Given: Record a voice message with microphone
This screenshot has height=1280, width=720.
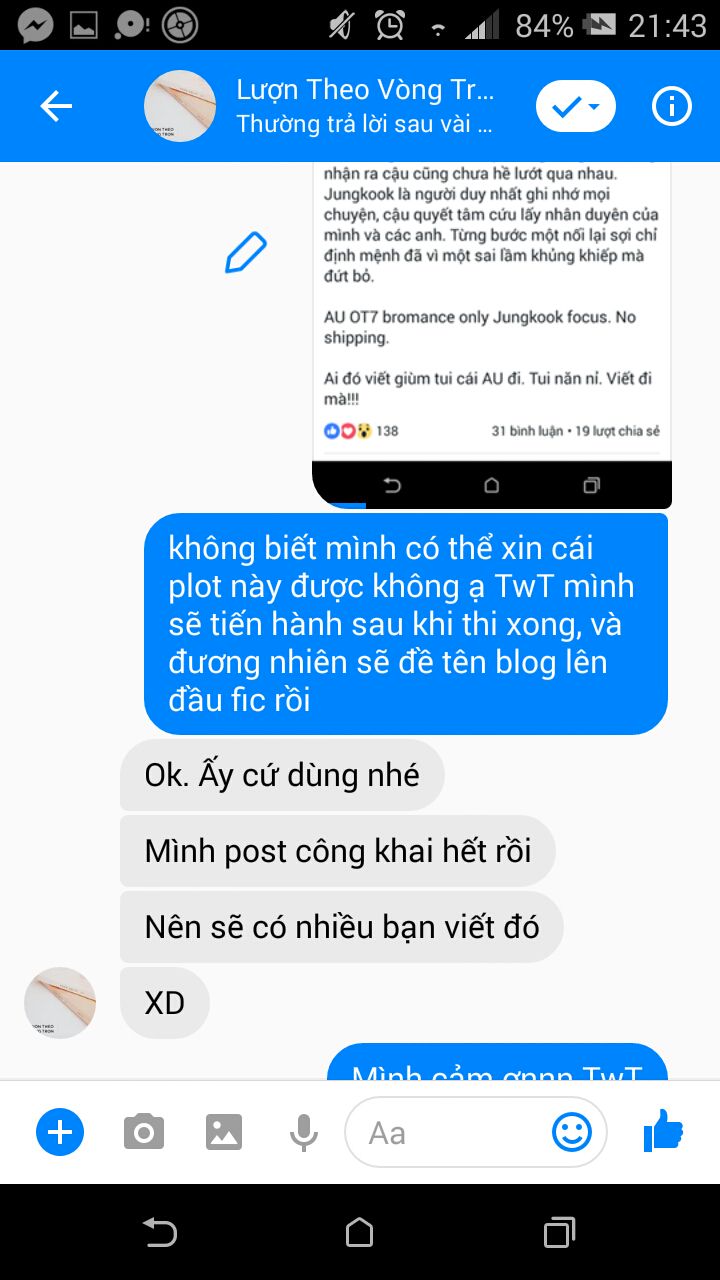Looking at the screenshot, I should (x=304, y=1133).
